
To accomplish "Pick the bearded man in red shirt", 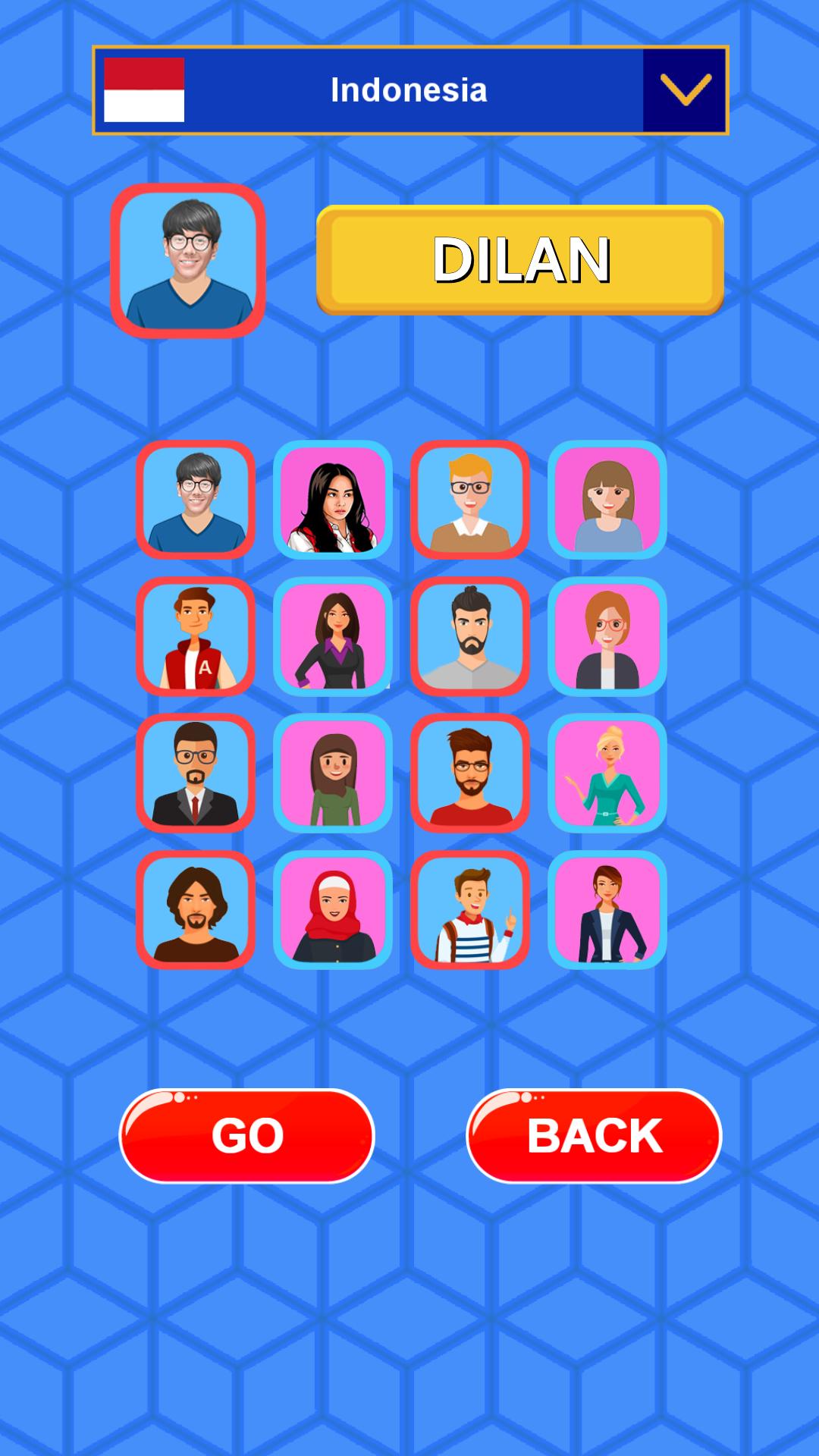I will pos(470,773).
